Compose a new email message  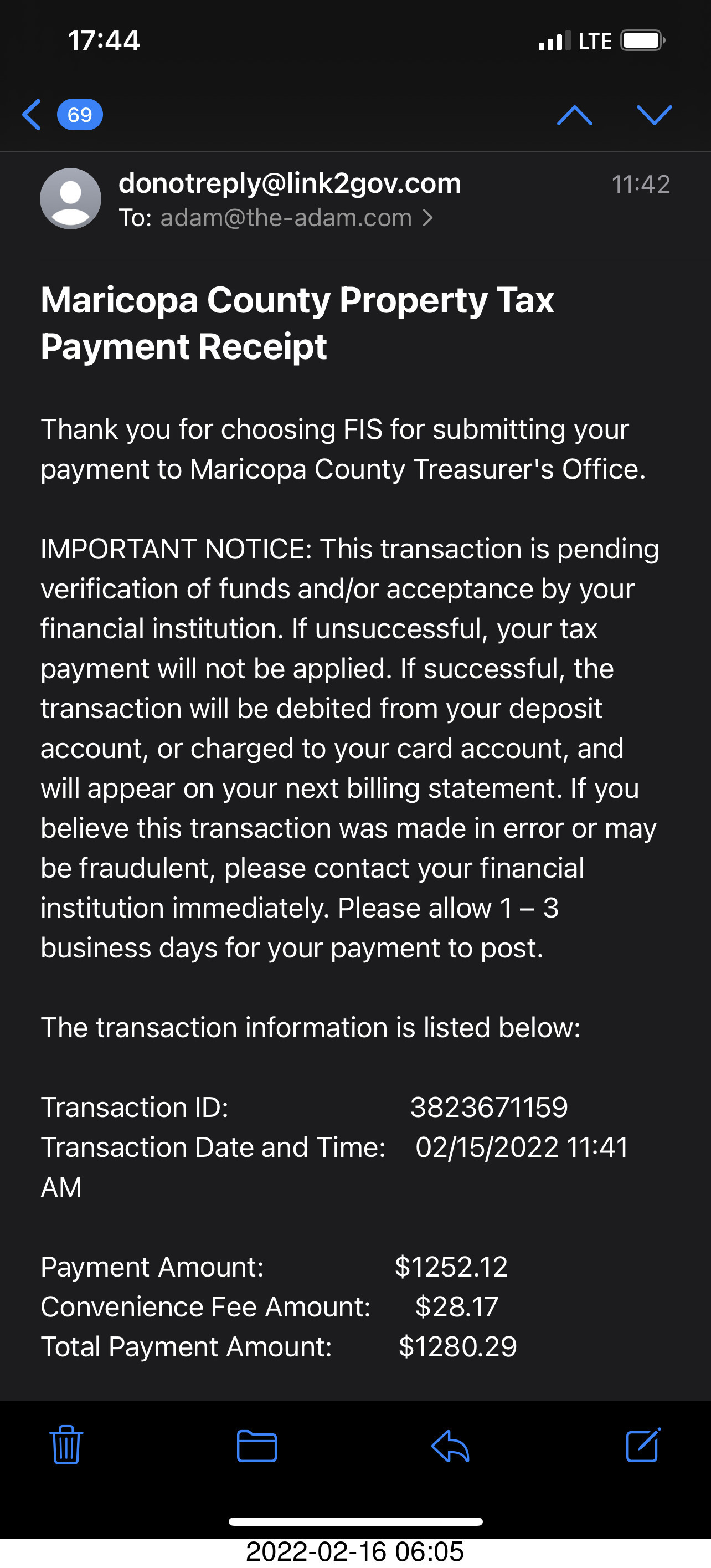click(x=643, y=1444)
